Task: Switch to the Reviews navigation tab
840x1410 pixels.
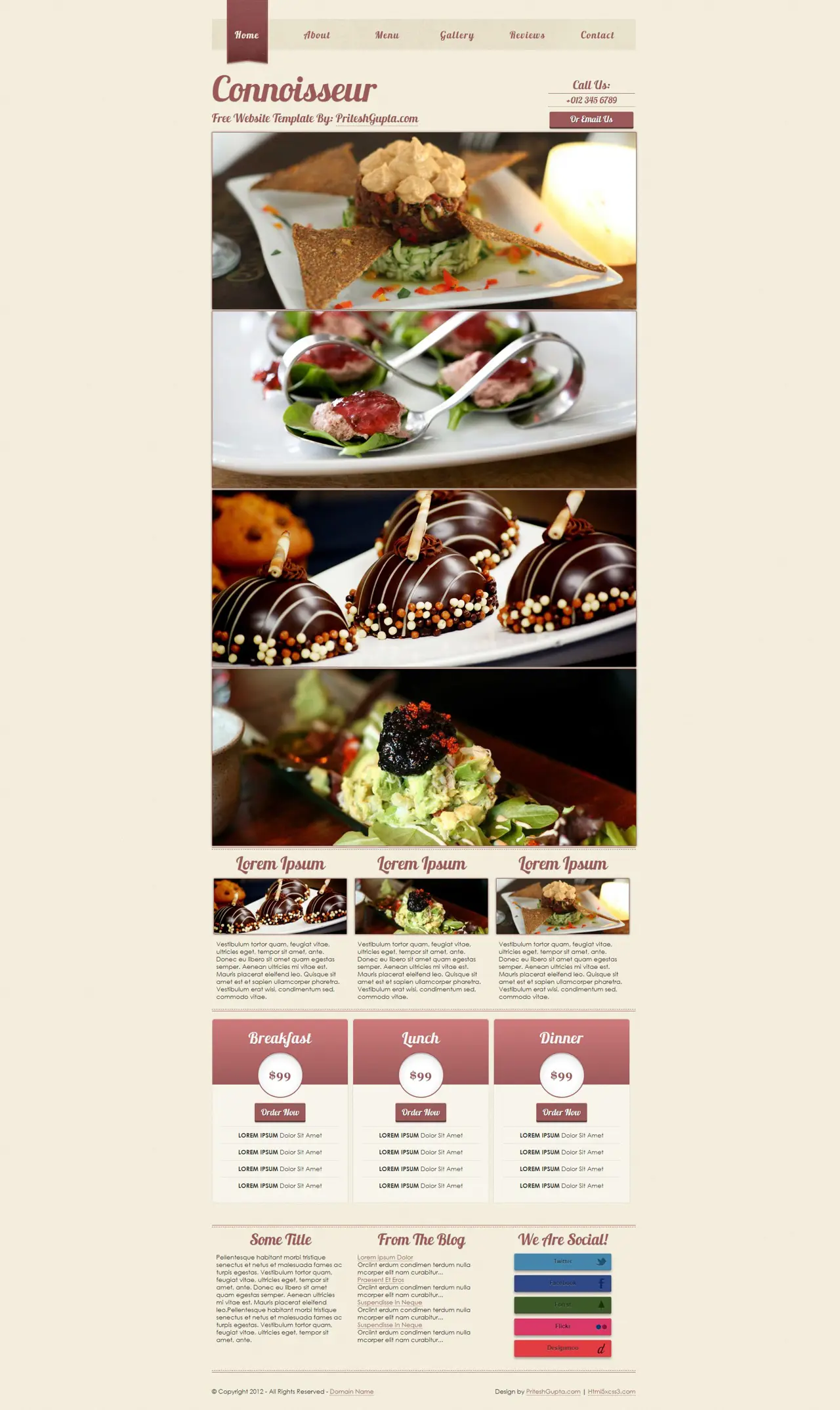Action: [528, 35]
